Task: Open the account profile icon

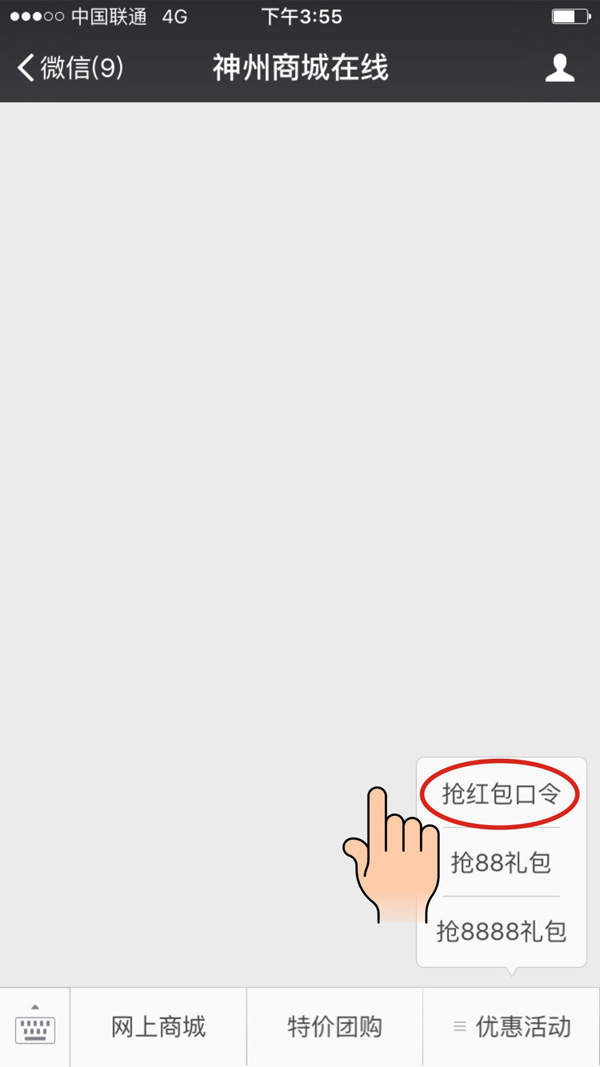Action: tap(559, 68)
